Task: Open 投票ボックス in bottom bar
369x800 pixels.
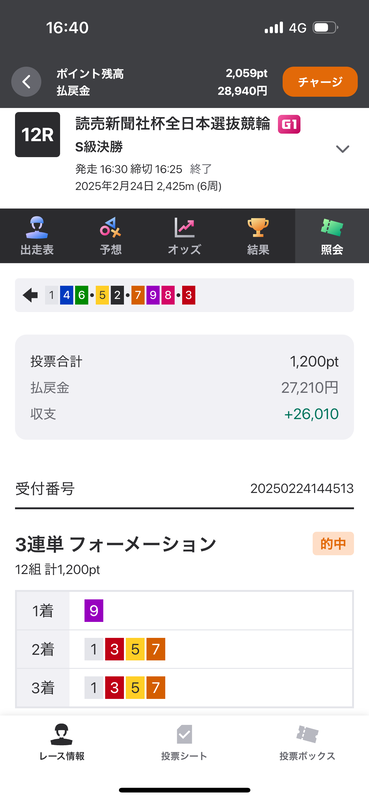Action: point(307,742)
